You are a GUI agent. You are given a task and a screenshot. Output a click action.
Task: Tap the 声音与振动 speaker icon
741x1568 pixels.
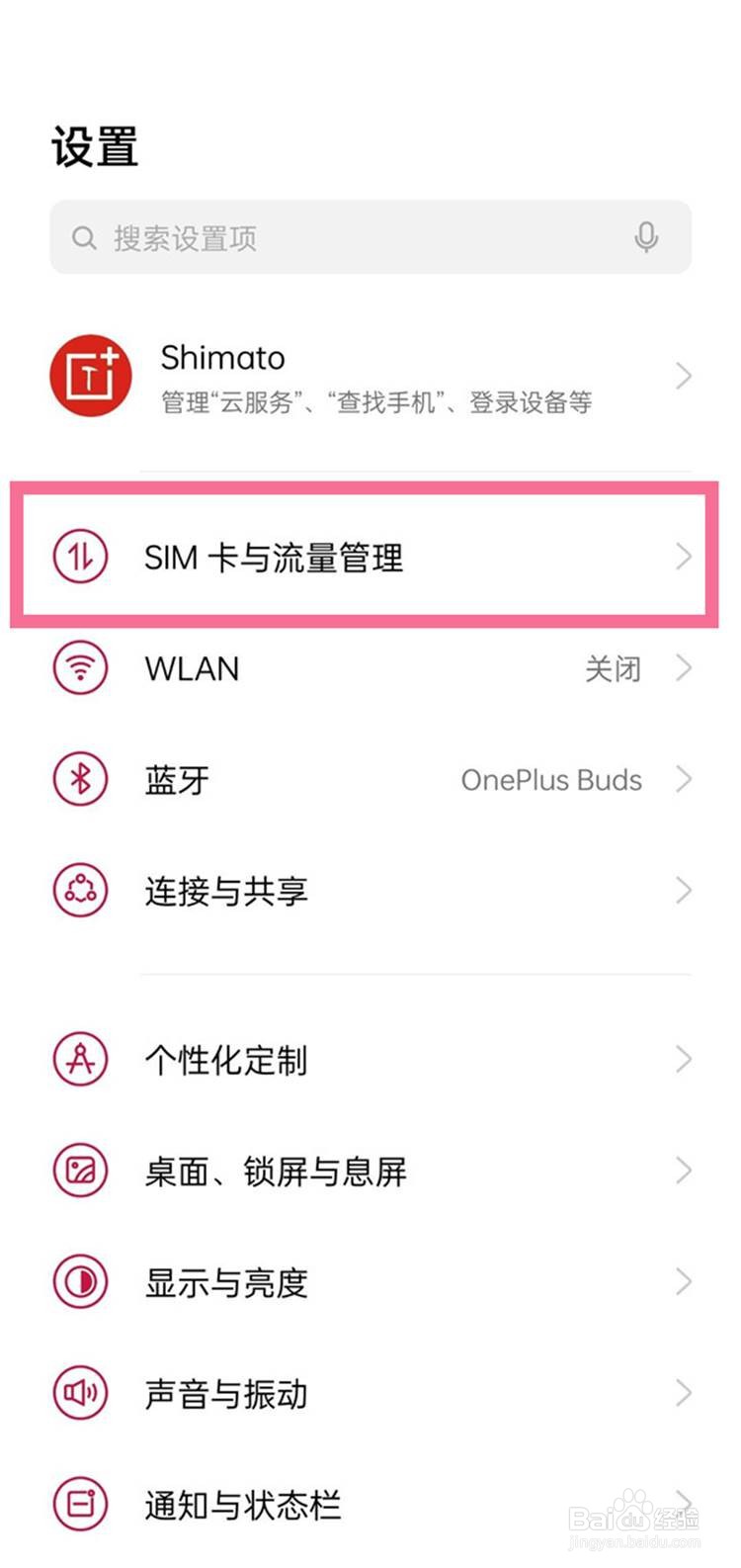click(x=80, y=1393)
